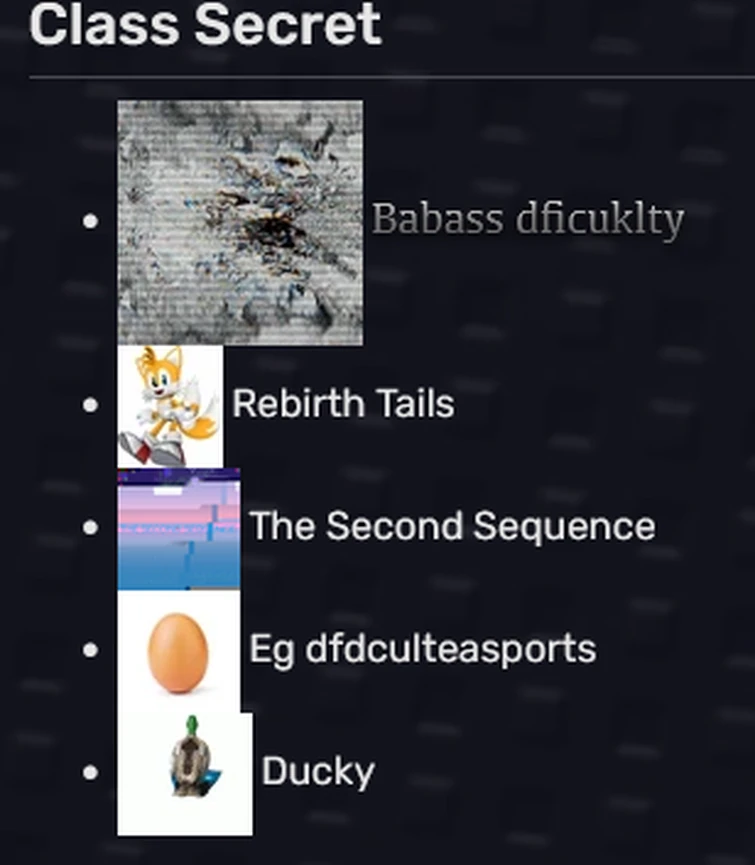Open the Eg dfdculteasports link
This screenshot has width=755, height=865.
(x=422, y=649)
